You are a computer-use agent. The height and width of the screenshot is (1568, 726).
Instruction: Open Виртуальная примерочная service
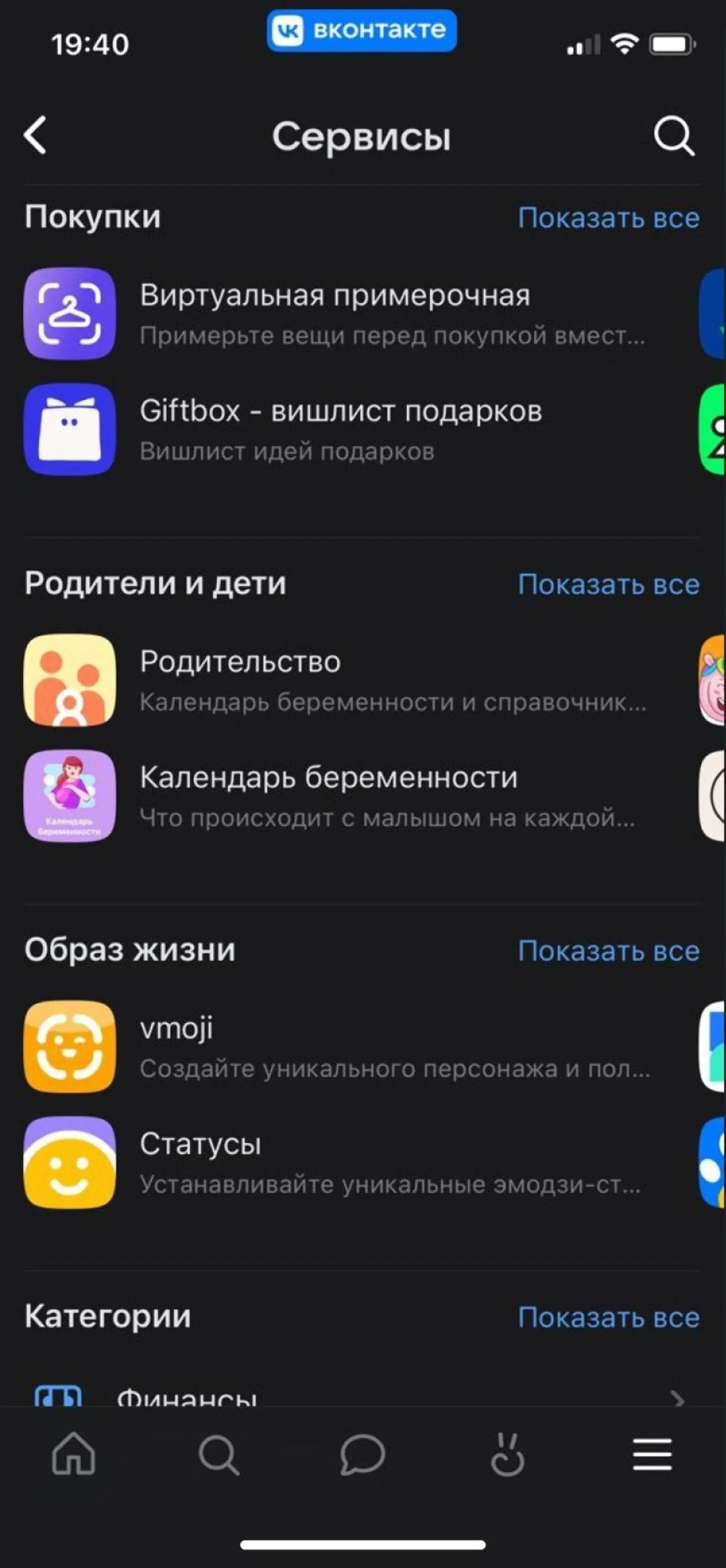(x=335, y=313)
